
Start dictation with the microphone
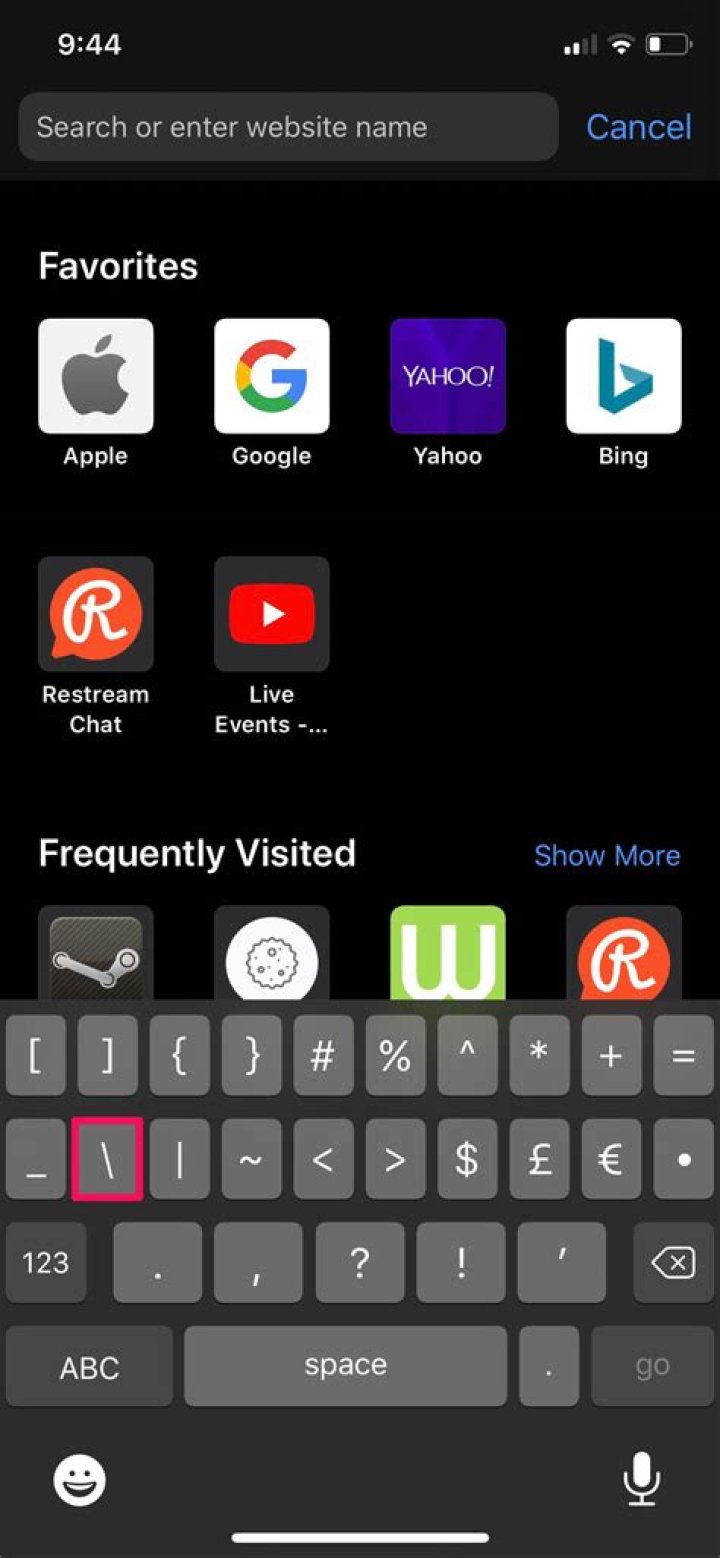pyautogui.click(x=641, y=1480)
